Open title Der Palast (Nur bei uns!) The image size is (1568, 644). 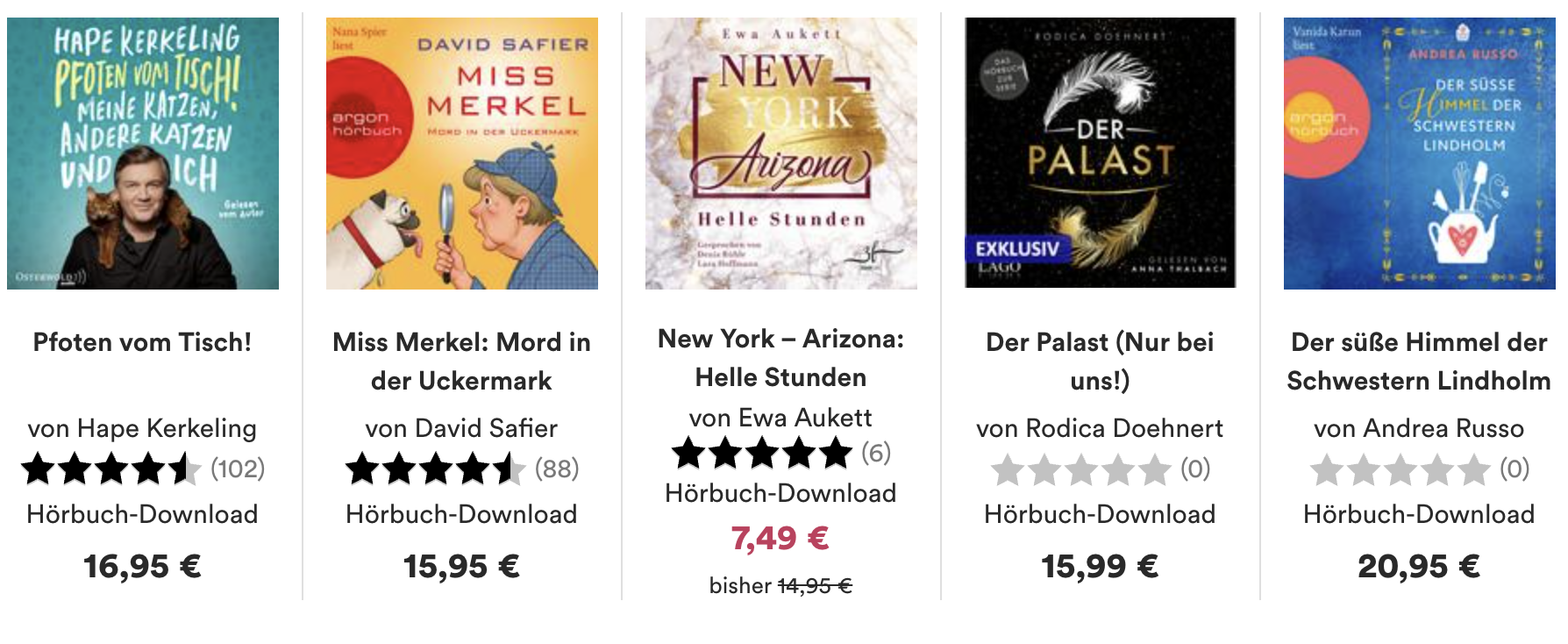pos(1100,361)
